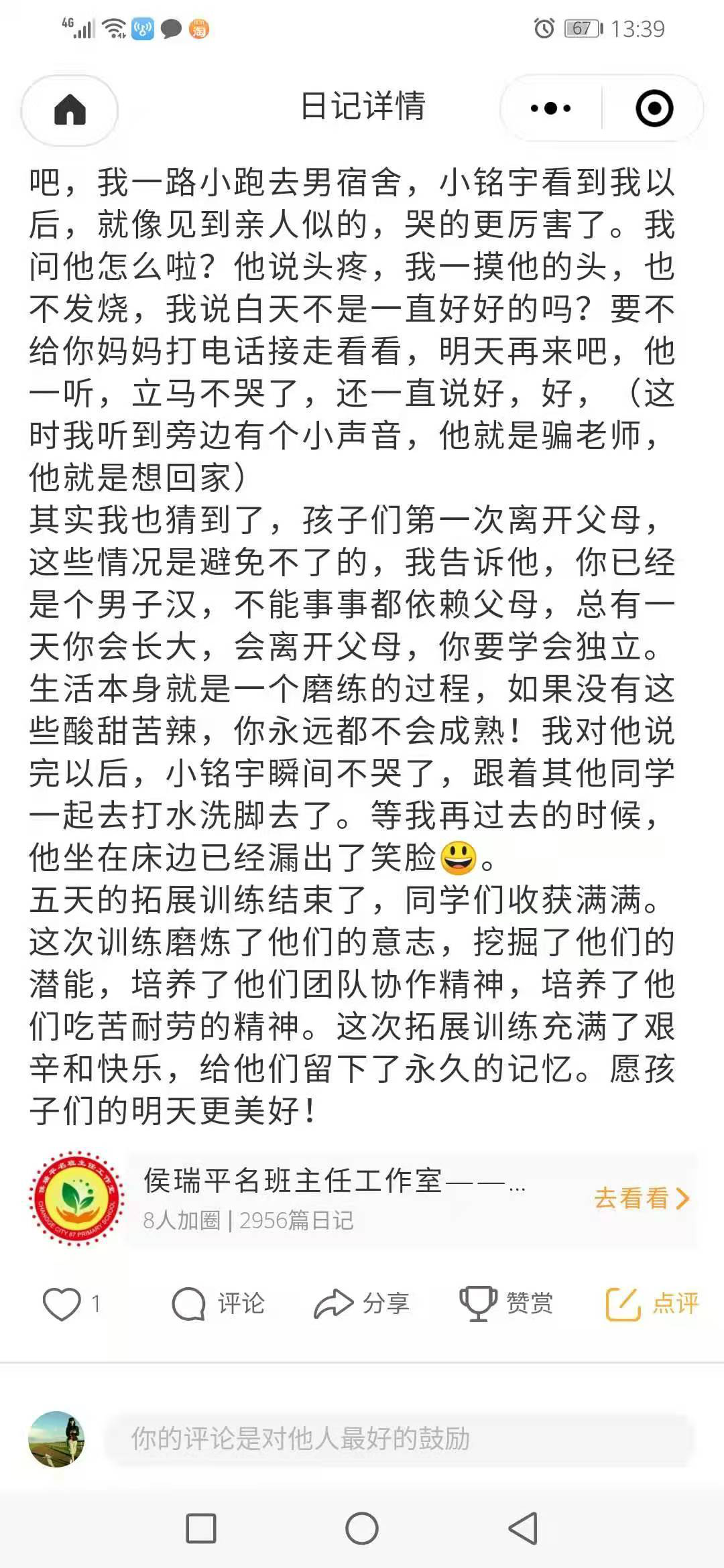Tap the system back button
The image size is (724, 1568).
coord(523,1528)
